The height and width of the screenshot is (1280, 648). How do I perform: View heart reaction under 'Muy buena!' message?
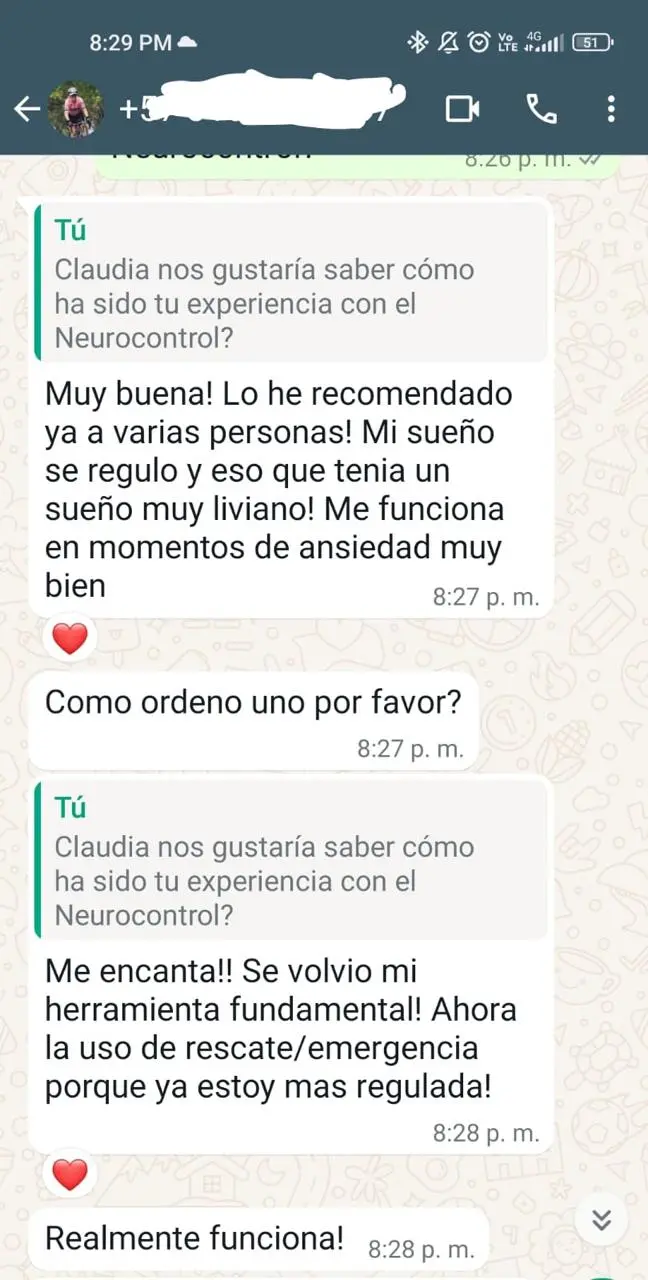[69, 638]
